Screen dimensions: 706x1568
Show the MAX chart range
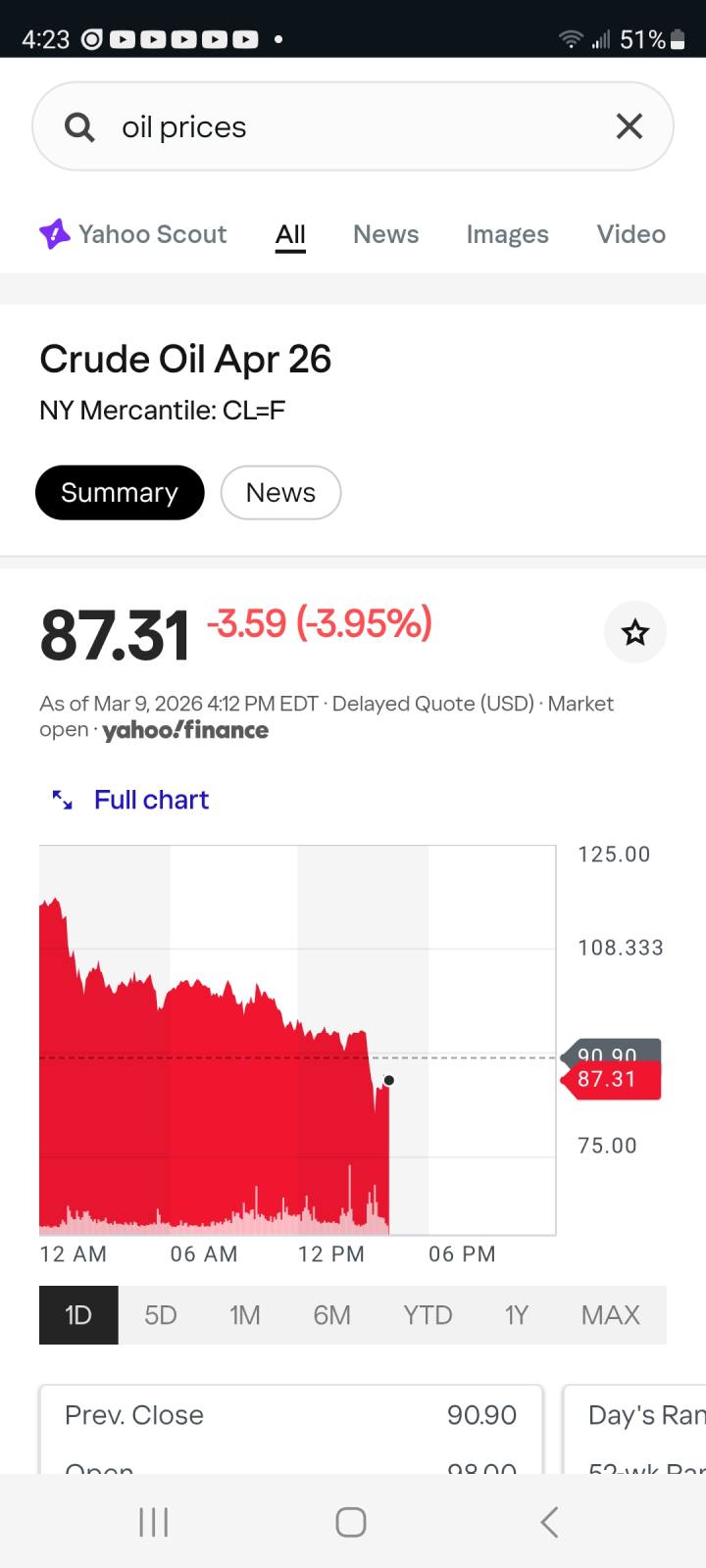(x=610, y=1315)
